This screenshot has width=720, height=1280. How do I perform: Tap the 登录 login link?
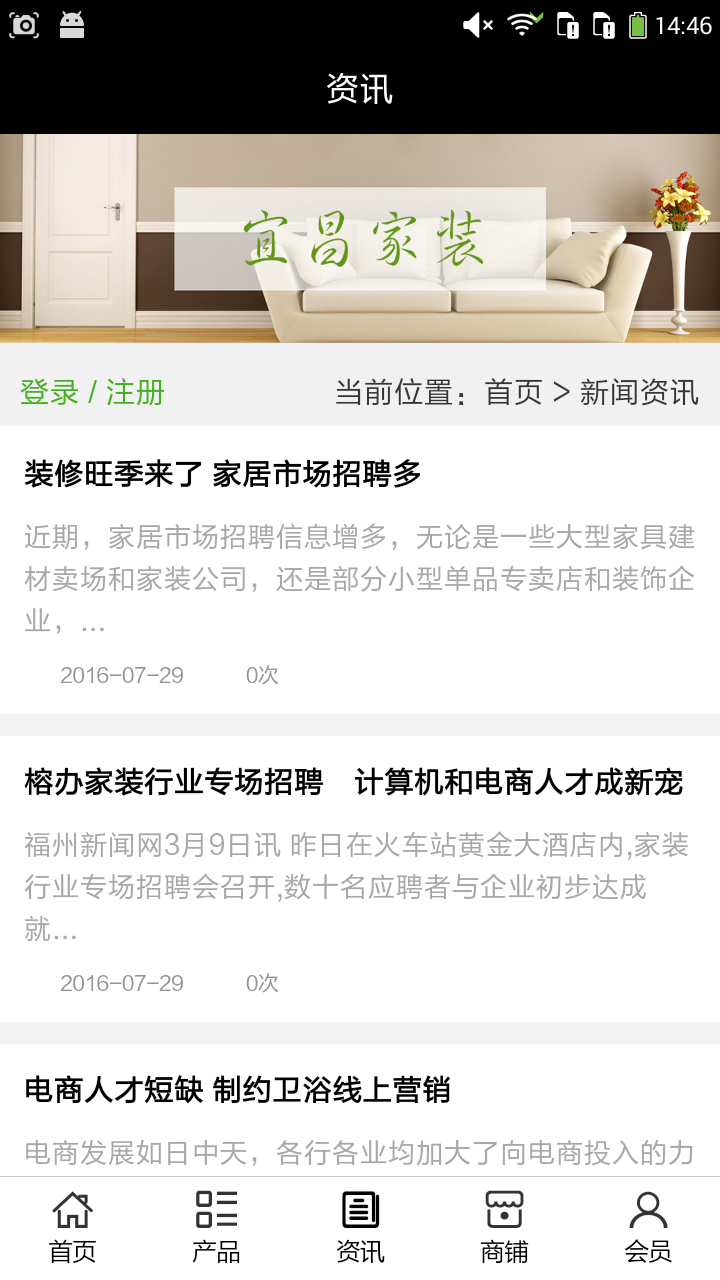[49, 392]
